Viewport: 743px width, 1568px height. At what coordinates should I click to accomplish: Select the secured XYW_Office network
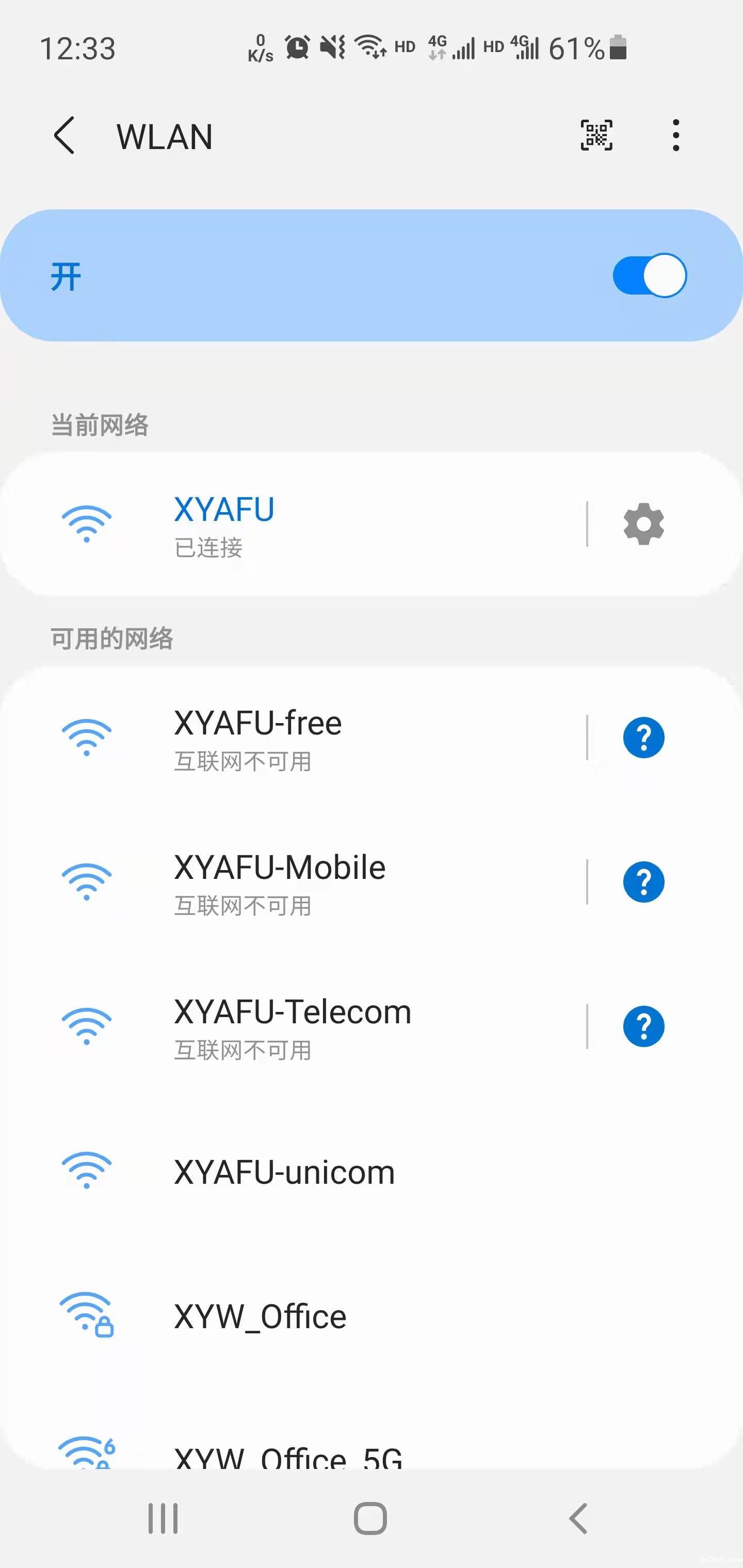(x=304, y=1317)
